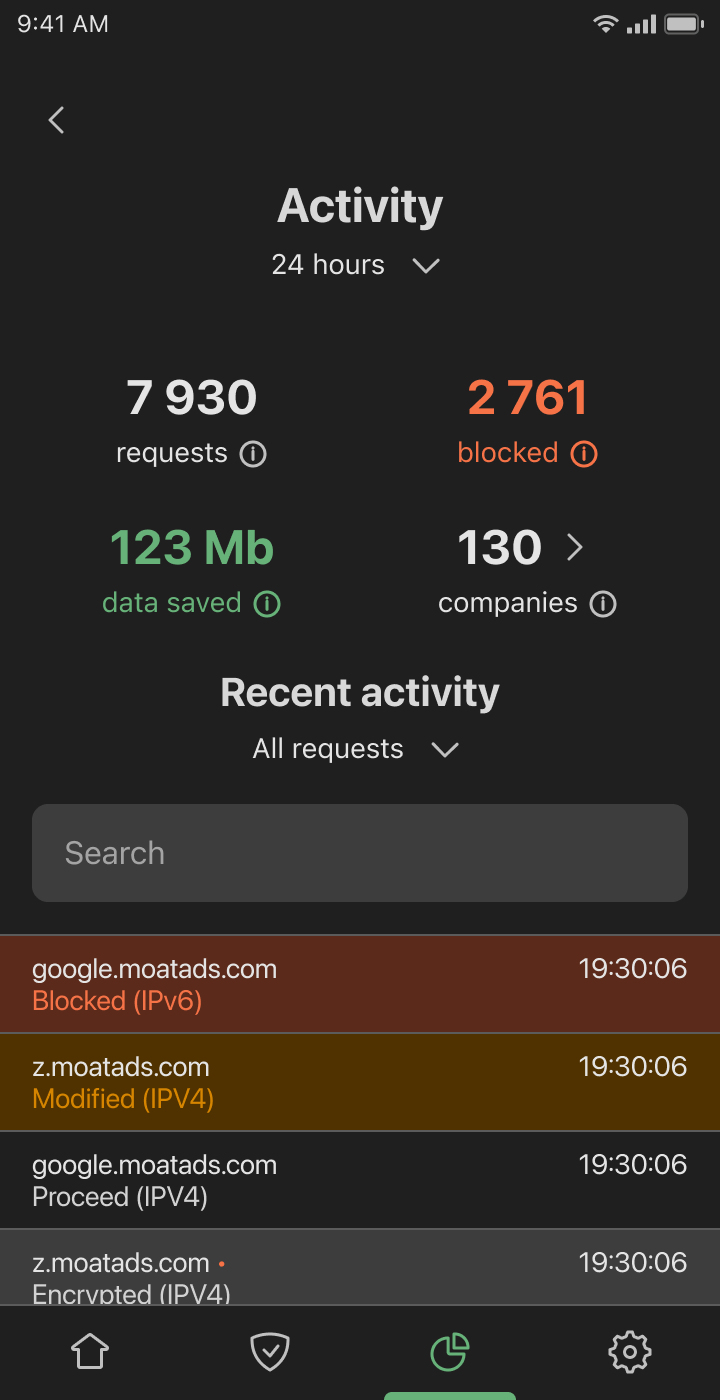Select the Activity statistics tab
The width and height of the screenshot is (720, 1400).
pos(450,1353)
